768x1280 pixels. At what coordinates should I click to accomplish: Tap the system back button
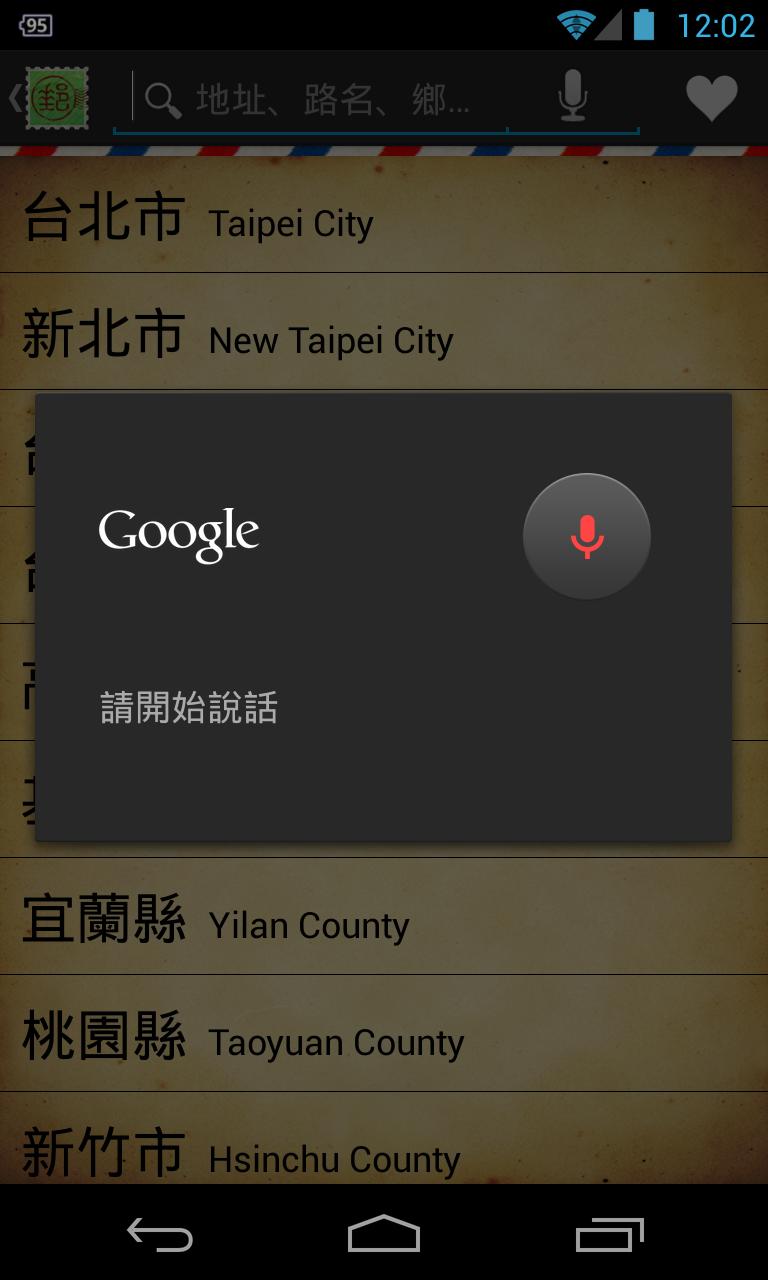point(160,1235)
